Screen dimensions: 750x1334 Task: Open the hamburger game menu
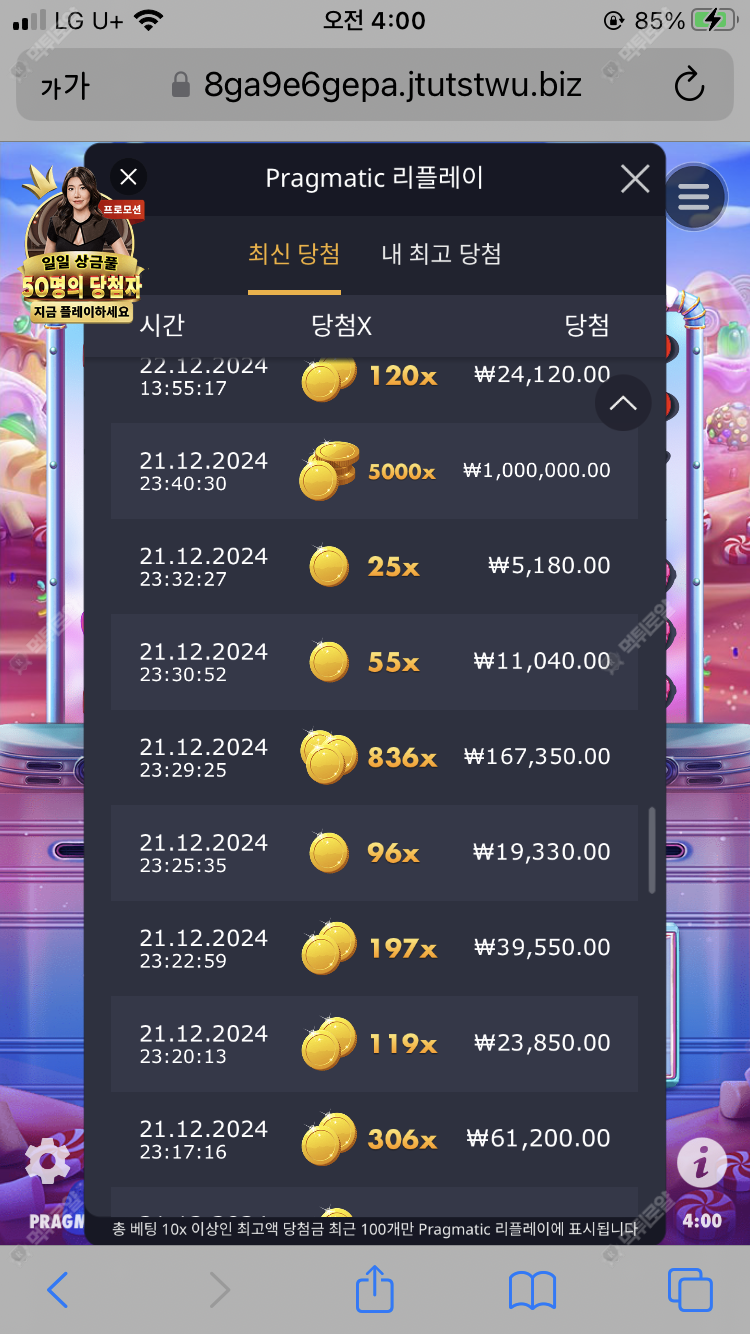click(x=693, y=197)
